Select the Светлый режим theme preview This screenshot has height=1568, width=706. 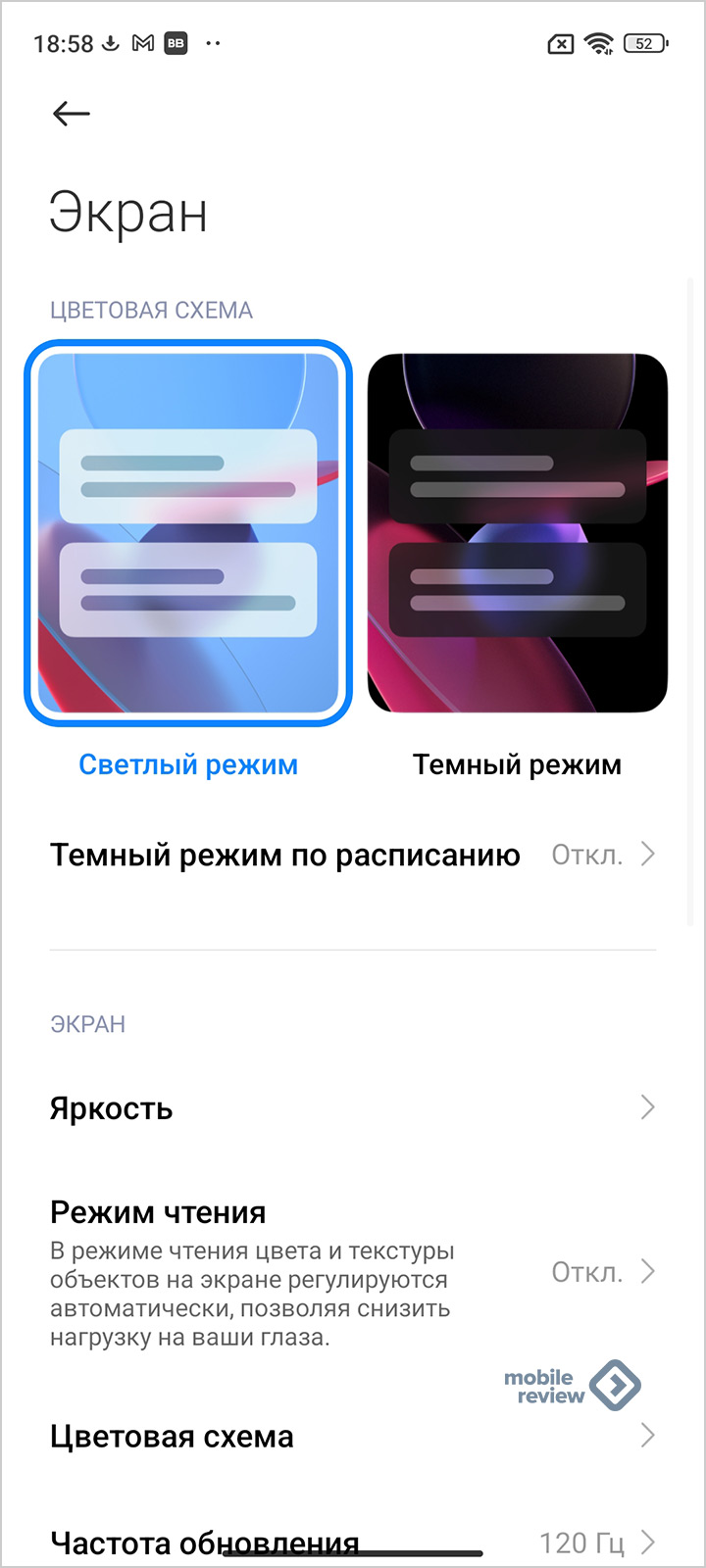(188, 533)
